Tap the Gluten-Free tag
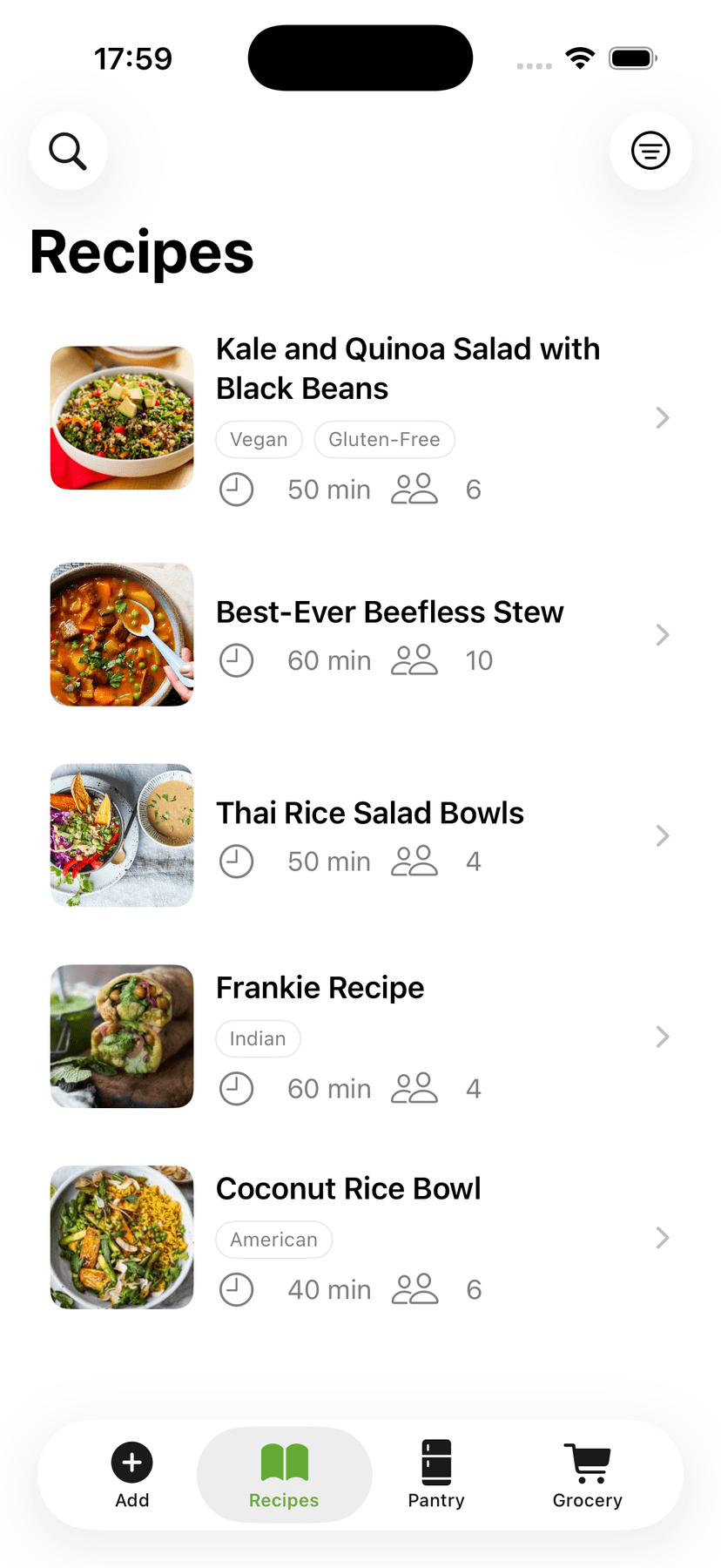721x1568 pixels. pyautogui.click(x=384, y=439)
